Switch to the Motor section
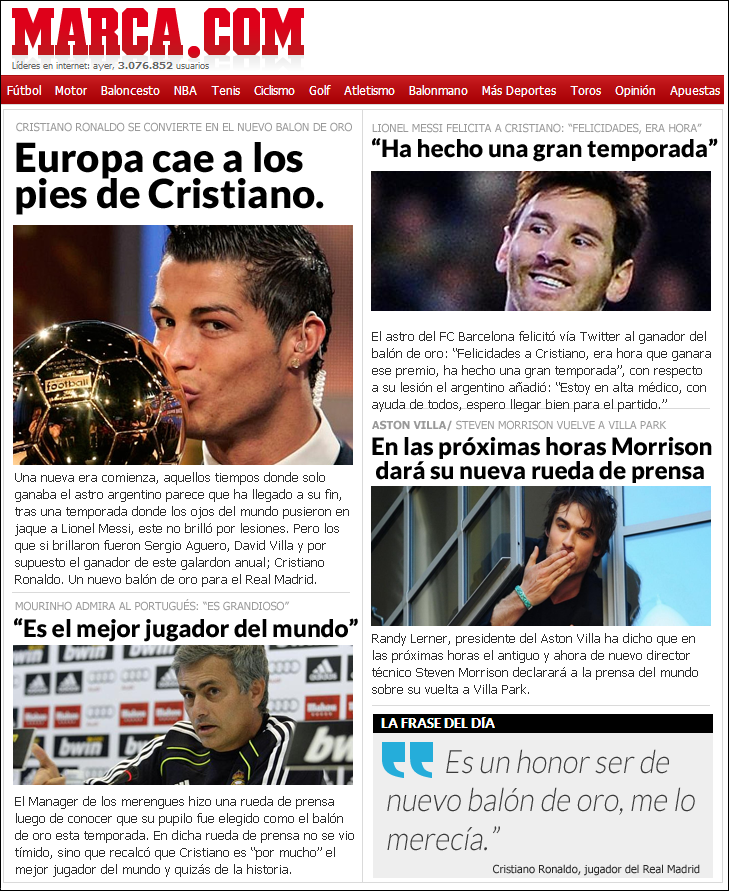729x891 pixels. (71, 91)
